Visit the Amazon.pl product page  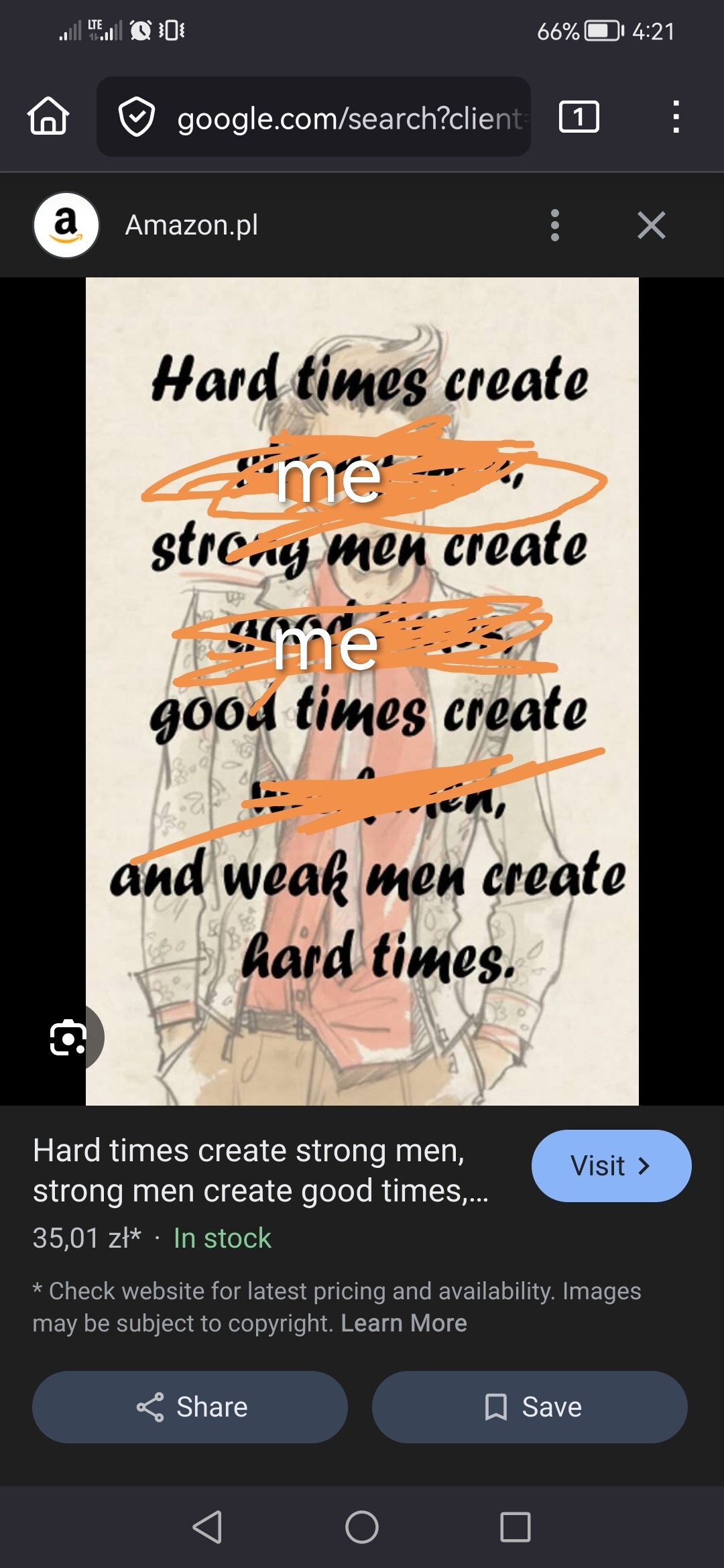[x=611, y=1166]
